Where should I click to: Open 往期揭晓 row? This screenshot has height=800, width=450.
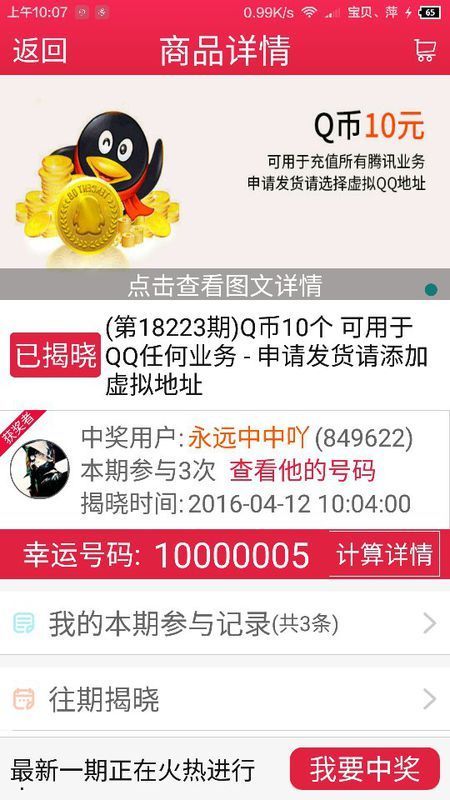225,699
